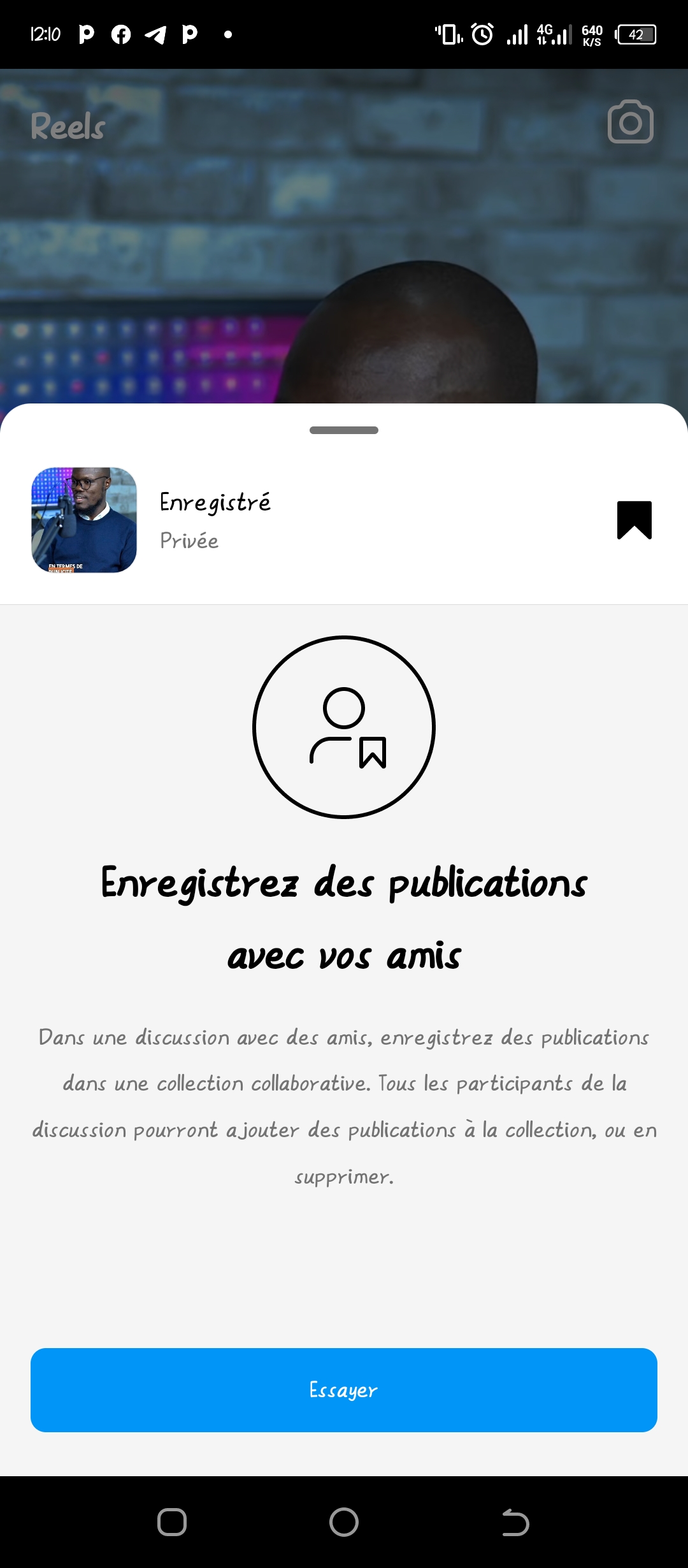Image resolution: width=688 pixels, height=1568 pixels.
Task: Tap the bottom sheet drag handle
Action: tap(344, 430)
